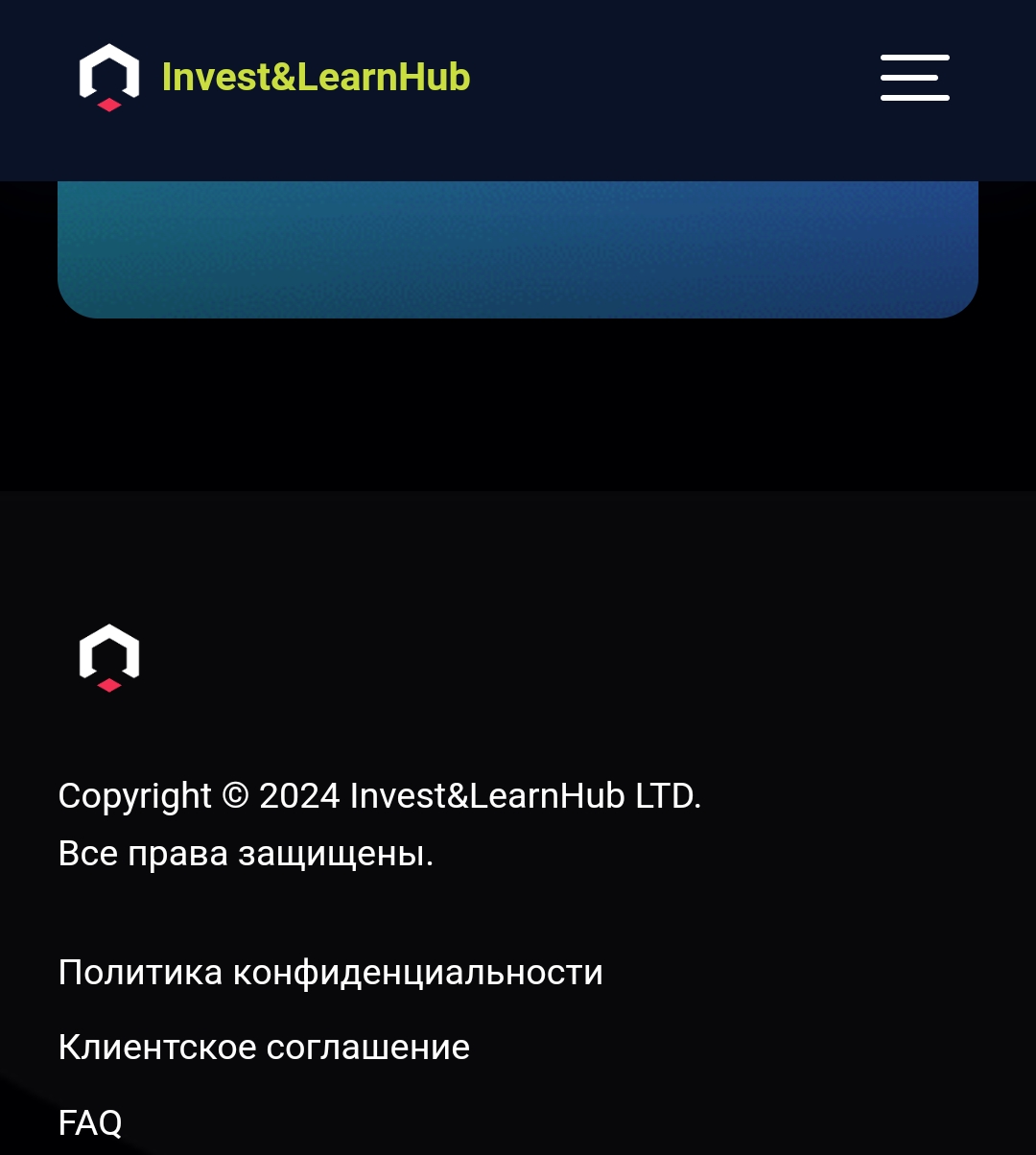Expand the navigation drawer from the top bar
The height and width of the screenshot is (1155, 1036).
click(914, 78)
